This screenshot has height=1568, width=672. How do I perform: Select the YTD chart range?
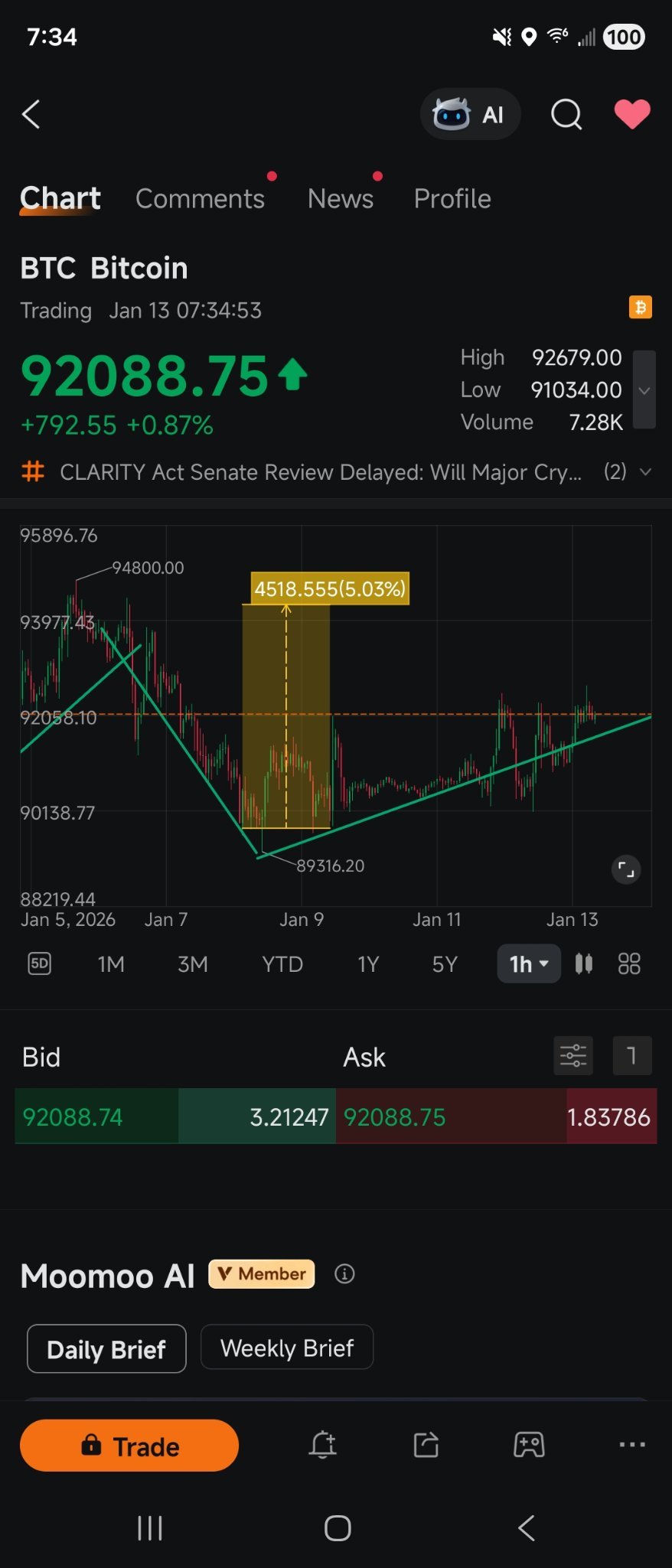(282, 964)
